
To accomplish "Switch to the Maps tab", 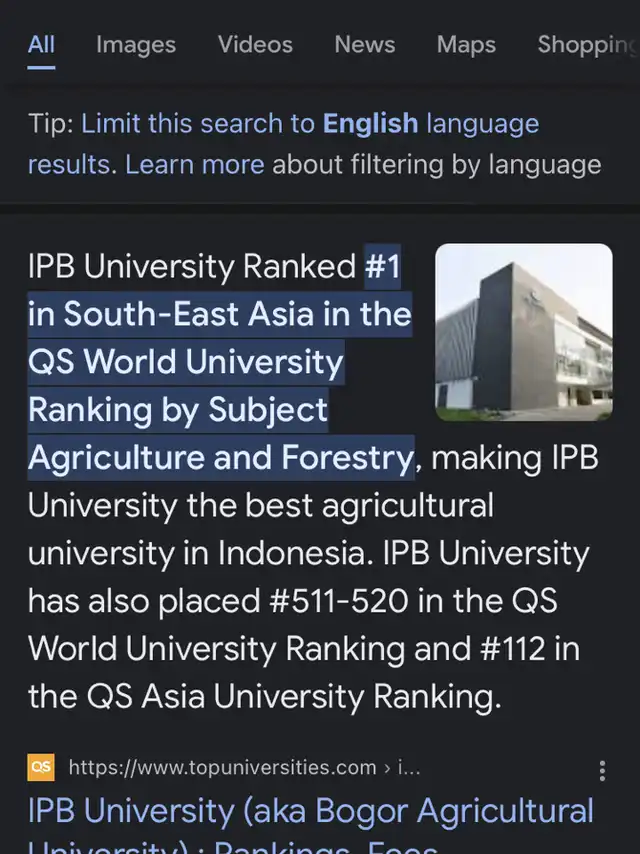I will pyautogui.click(x=466, y=45).
